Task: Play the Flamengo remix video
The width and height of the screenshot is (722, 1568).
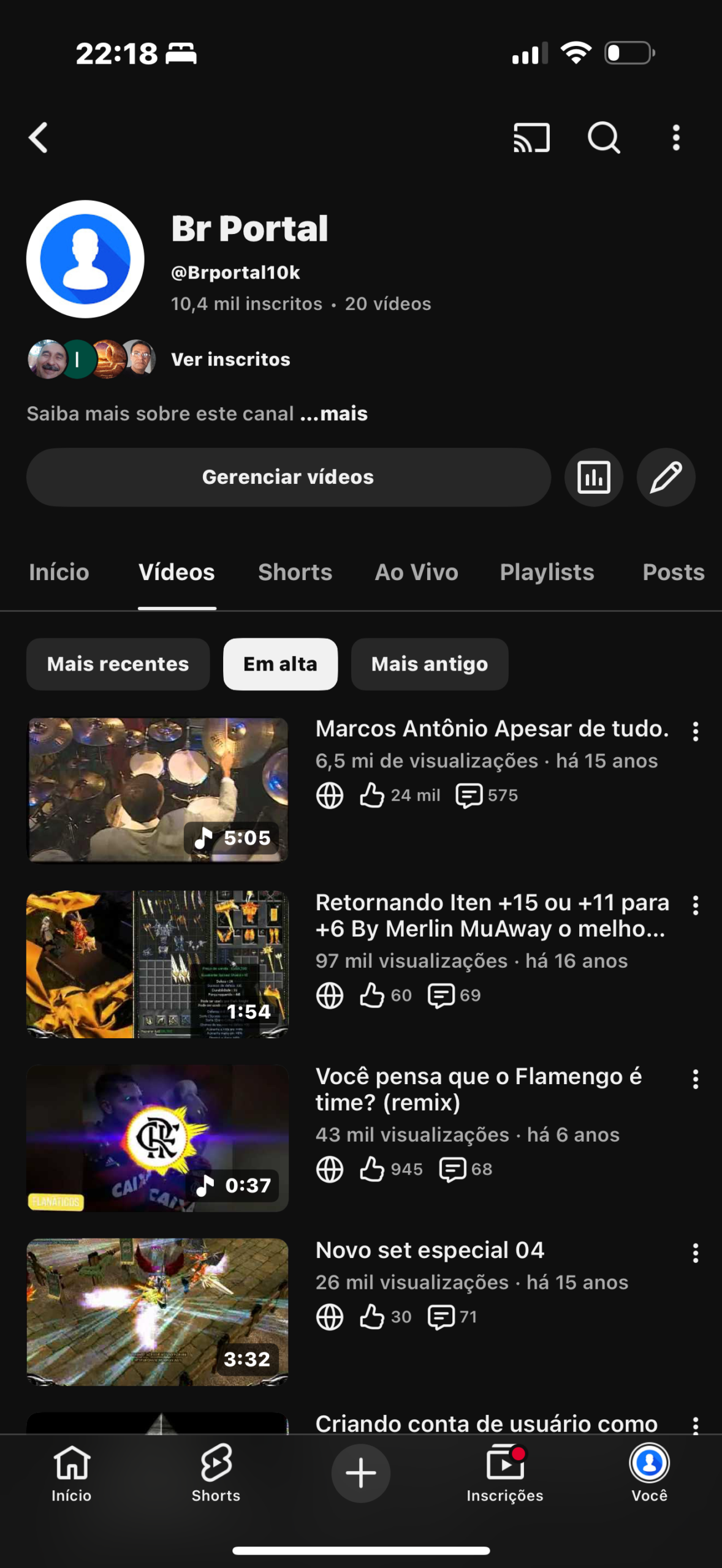Action: click(158, 1138)
